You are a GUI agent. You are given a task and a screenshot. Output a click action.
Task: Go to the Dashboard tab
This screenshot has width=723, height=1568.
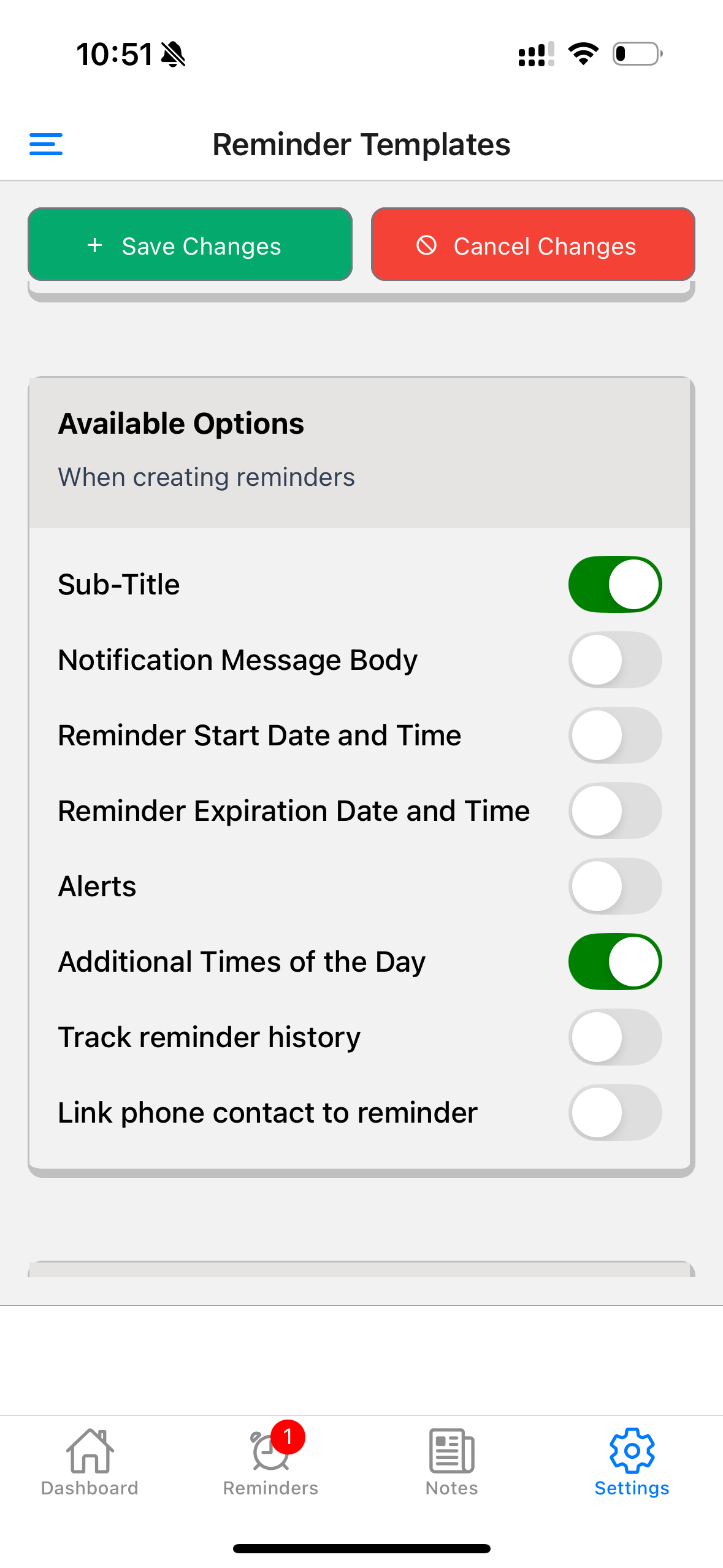click(90, 1462)
